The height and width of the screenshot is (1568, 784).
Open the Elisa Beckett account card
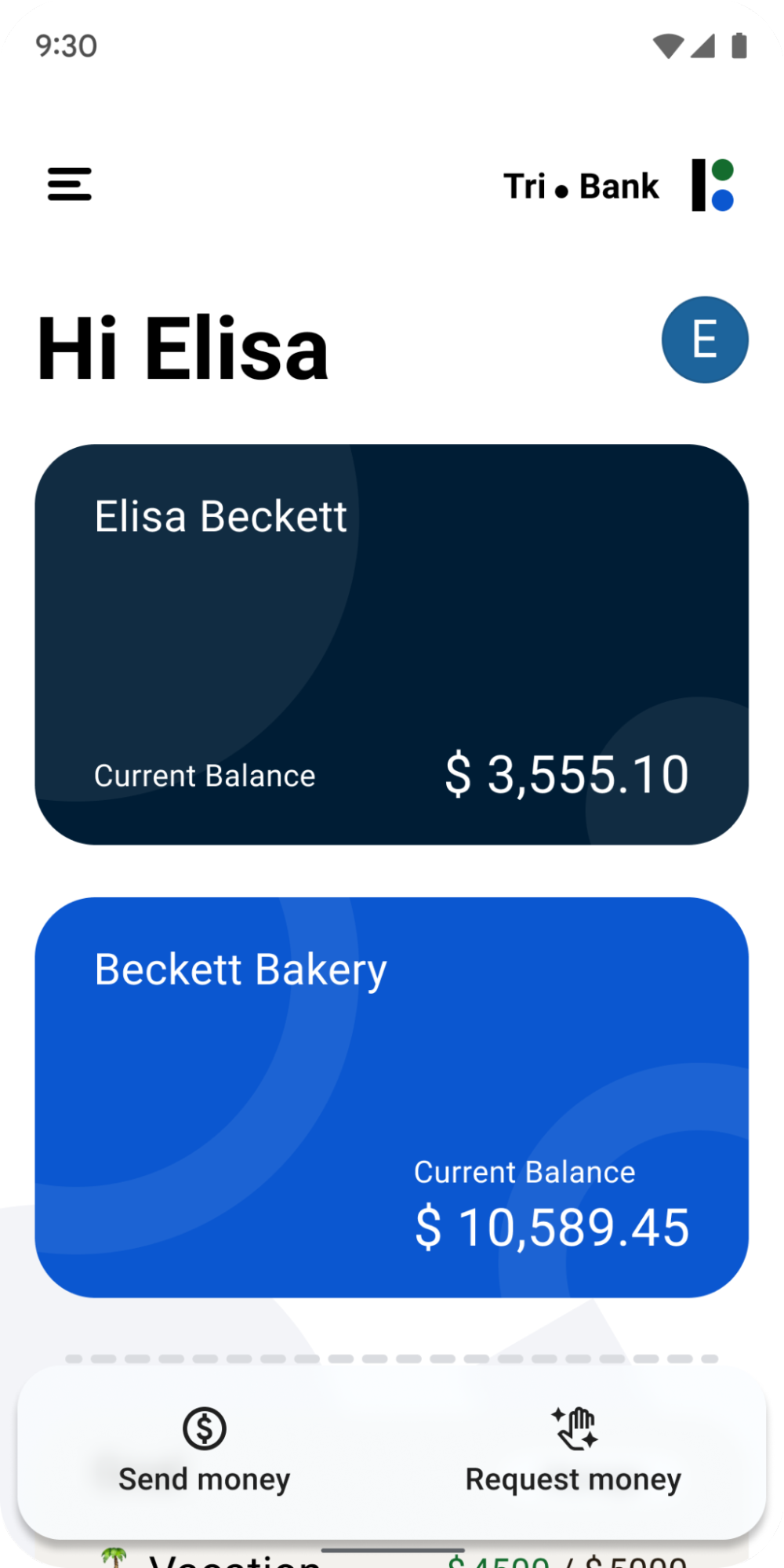click(x=392, y=645)
